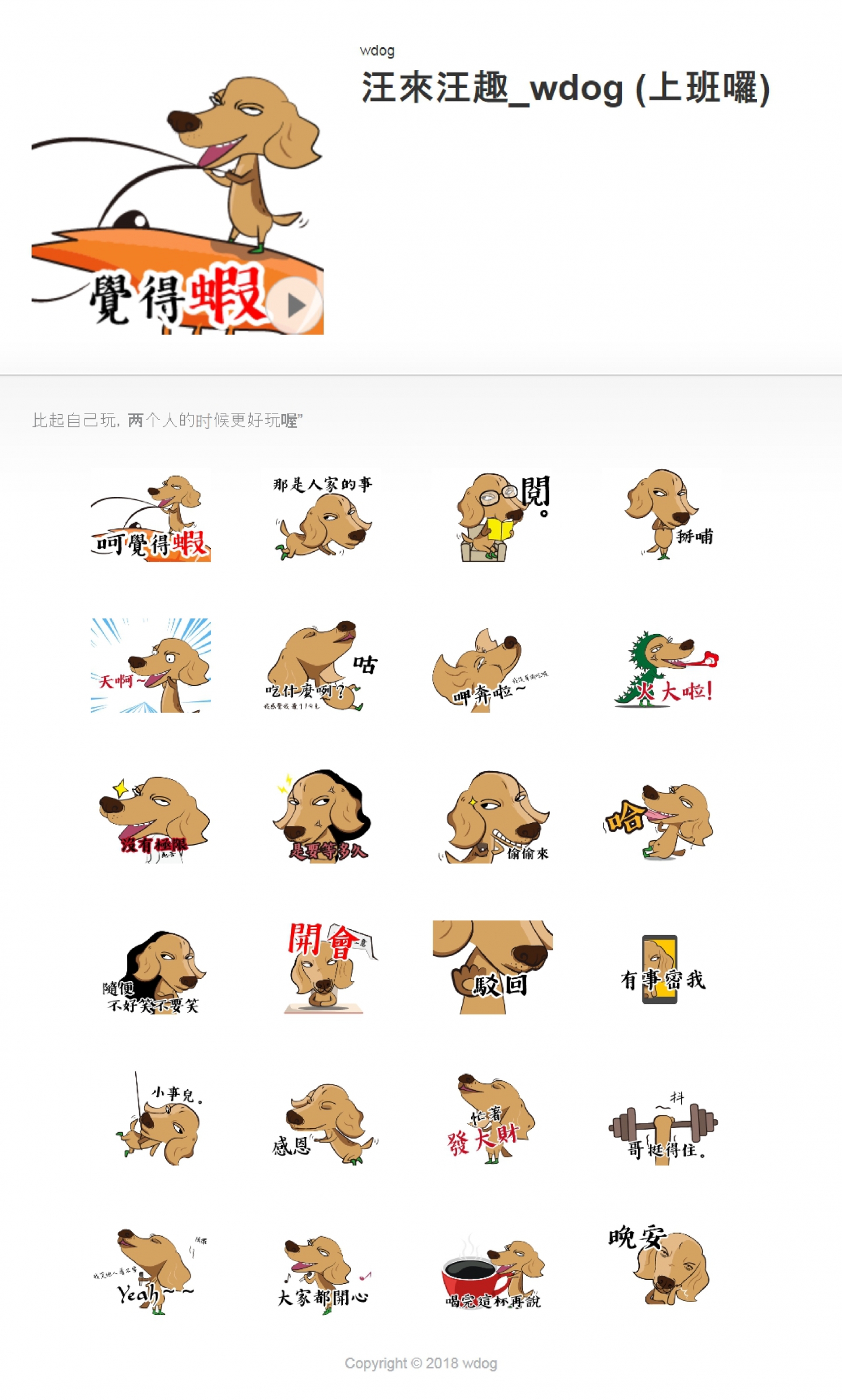842x1400 pixels.
Task: Open the 吃什麼咧 sticker
Action: coord(322,666)
